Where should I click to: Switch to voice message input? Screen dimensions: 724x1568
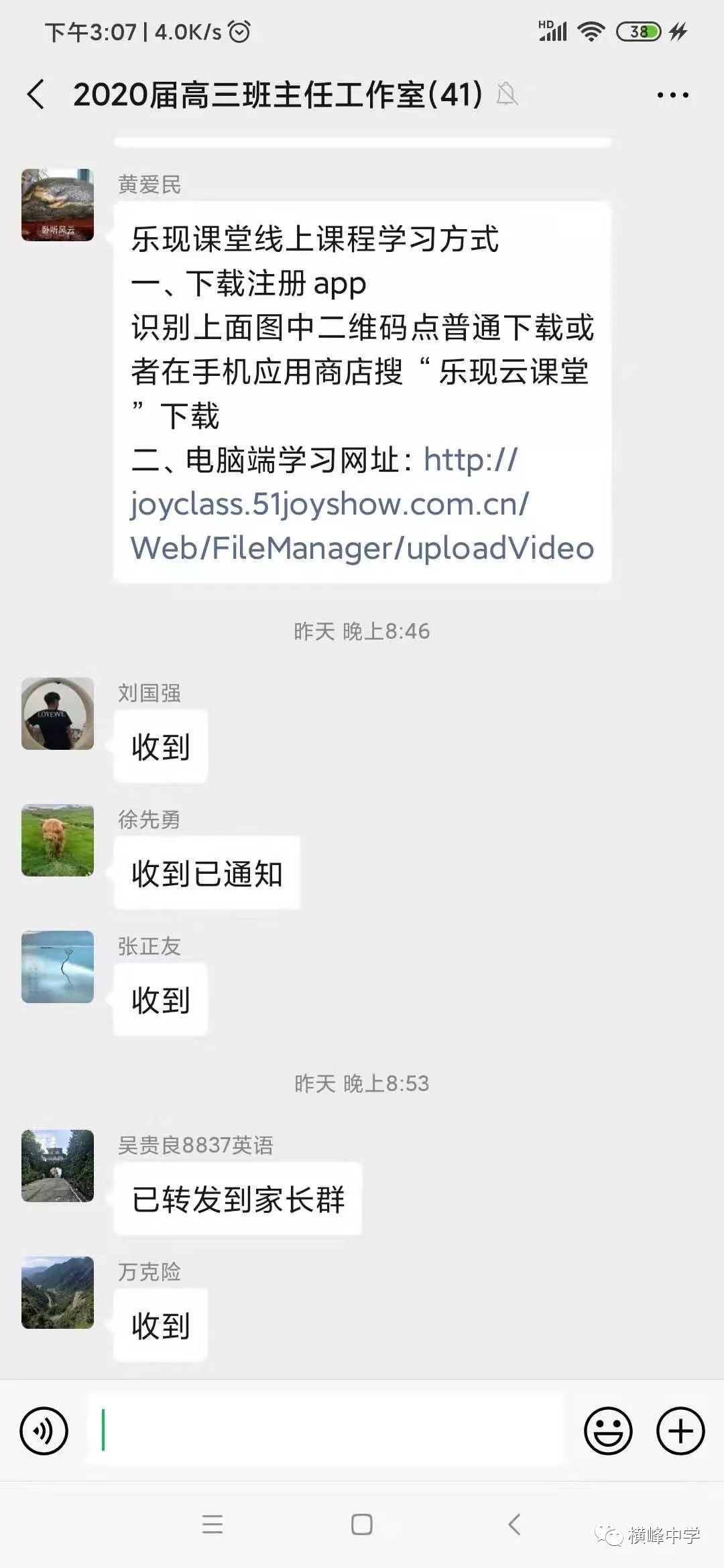(44, 1431)
